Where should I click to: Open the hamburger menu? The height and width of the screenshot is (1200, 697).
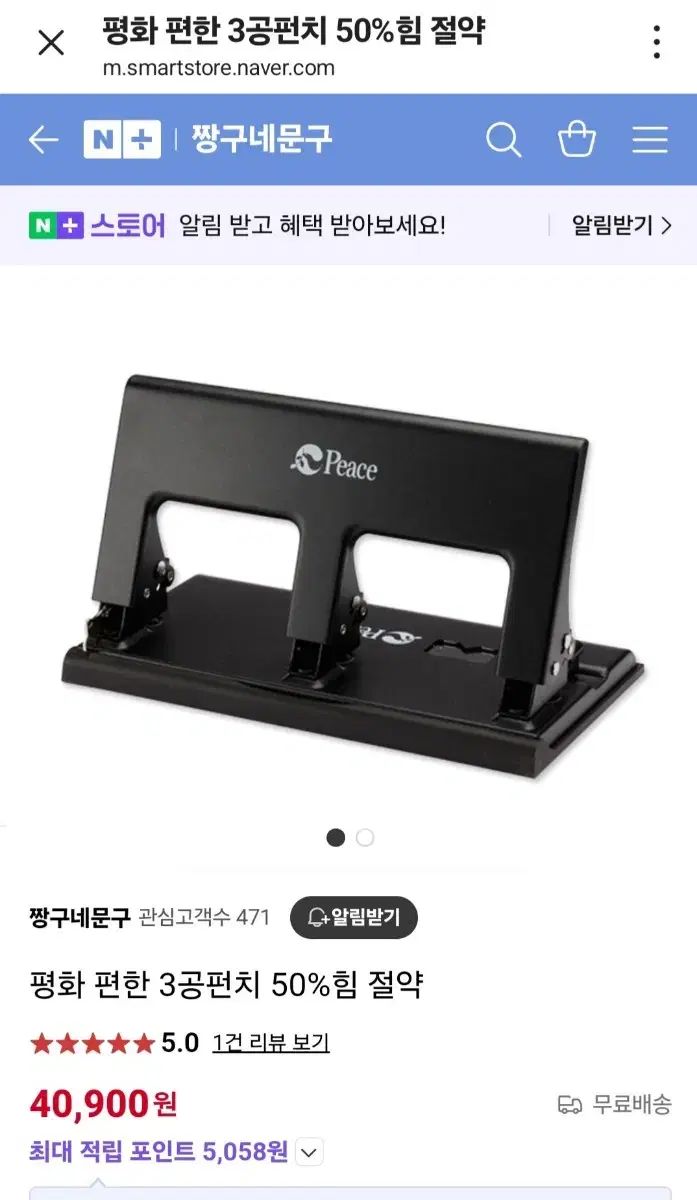pyautogui.click(x=650, y=140)
